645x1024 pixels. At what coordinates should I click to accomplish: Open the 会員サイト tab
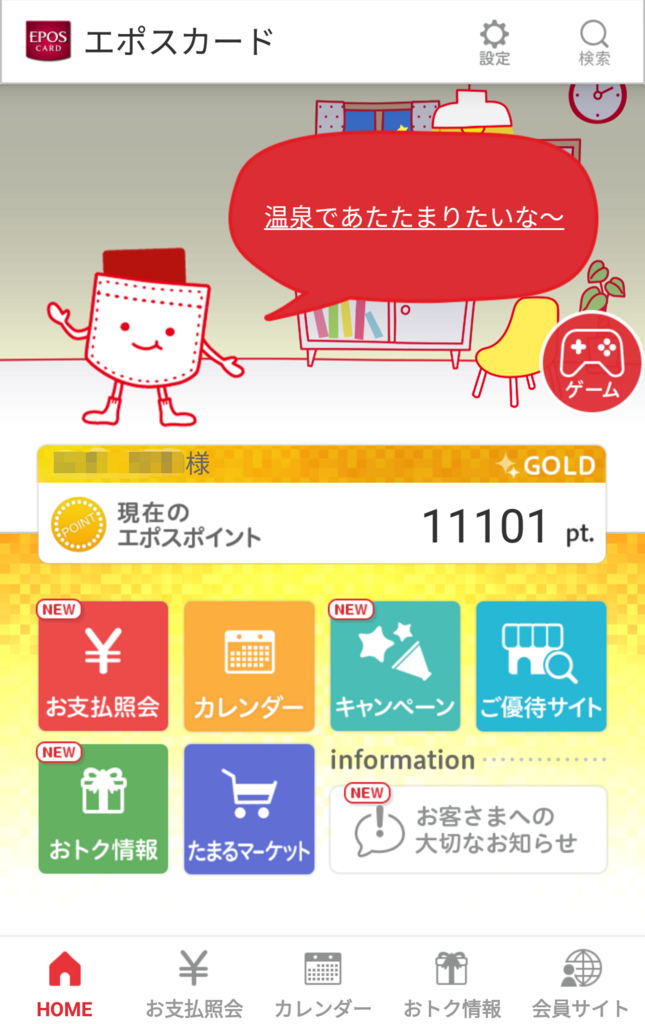coord(580,984)
